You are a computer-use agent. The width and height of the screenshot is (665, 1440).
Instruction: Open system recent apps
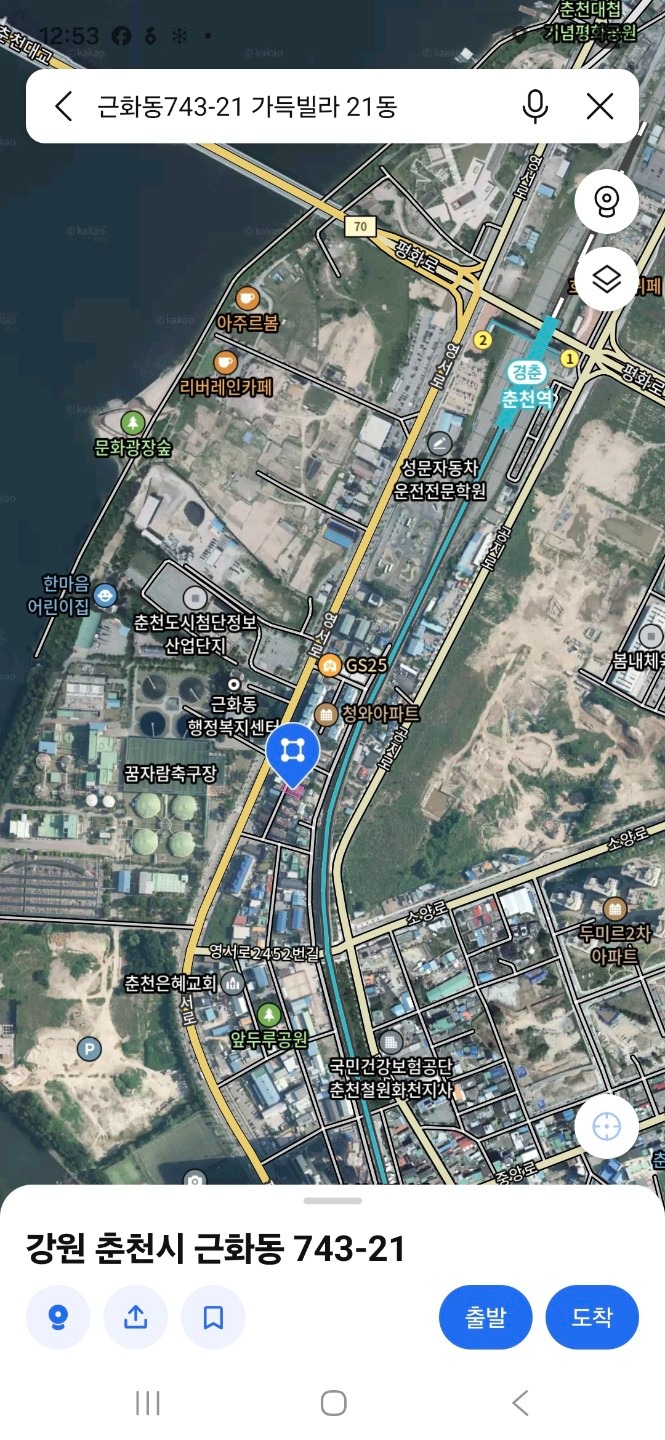[148, 1403]
